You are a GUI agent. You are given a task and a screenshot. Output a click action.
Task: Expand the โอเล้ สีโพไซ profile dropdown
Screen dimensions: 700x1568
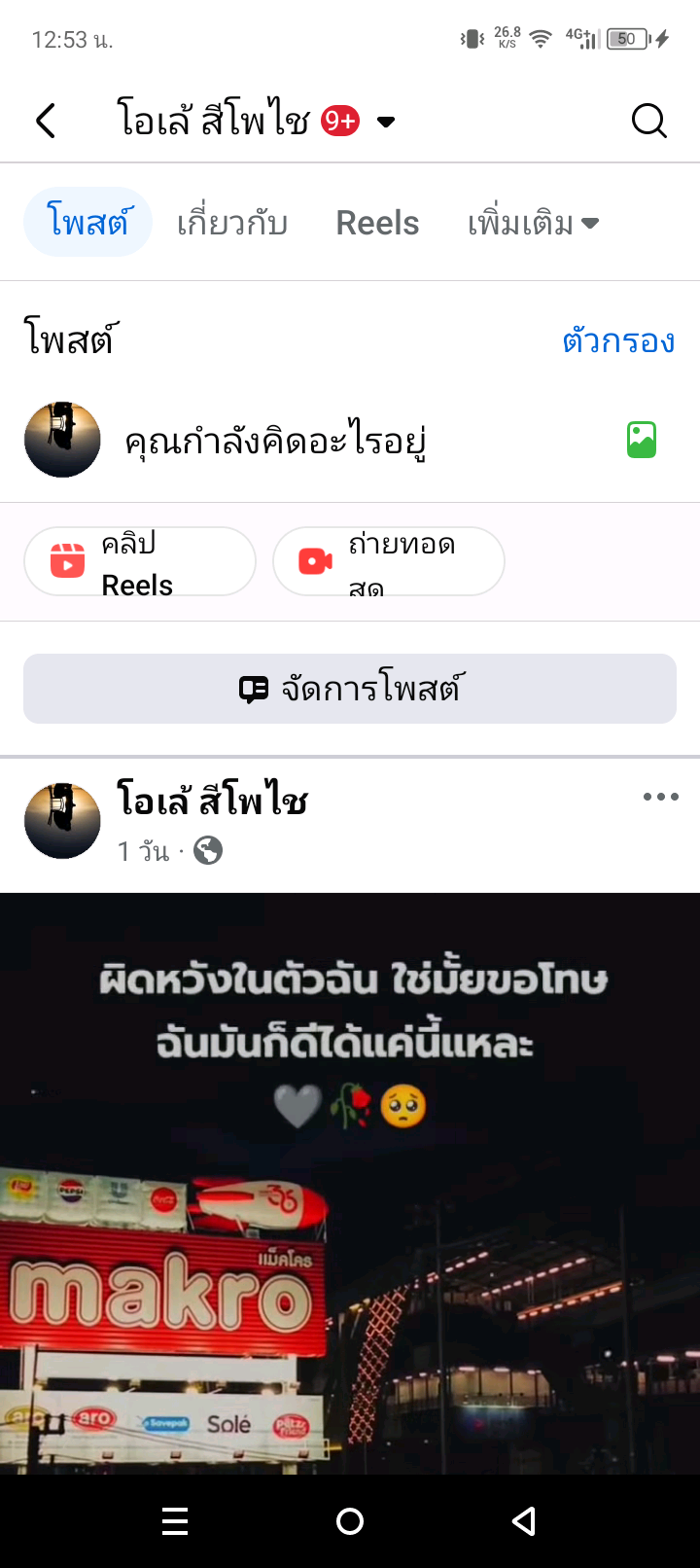[386, 123]
